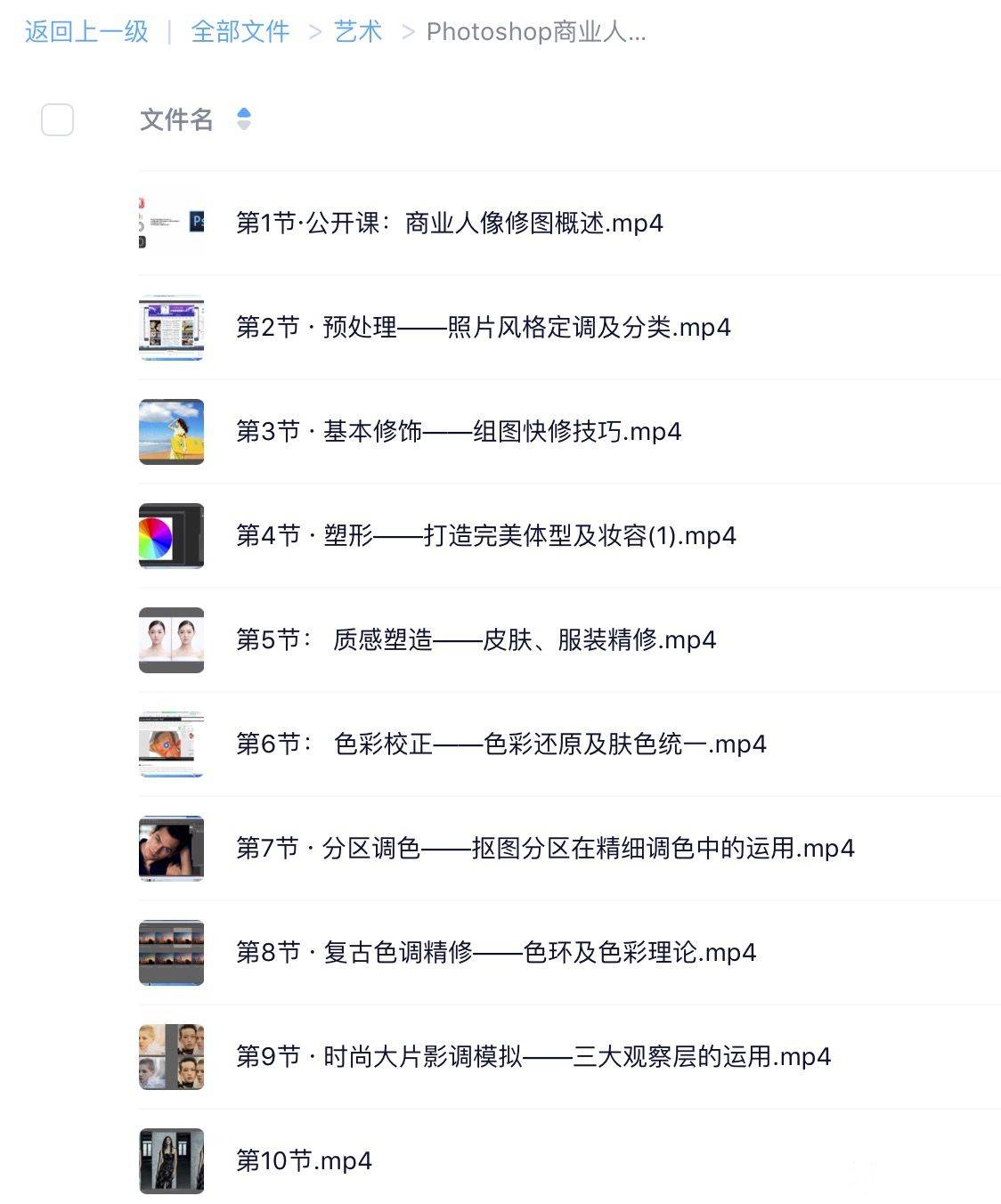Open 第3节 基本修饰 组图快修技巧.mp4
Viewport: 1001px width, 1204px height.
458,431
